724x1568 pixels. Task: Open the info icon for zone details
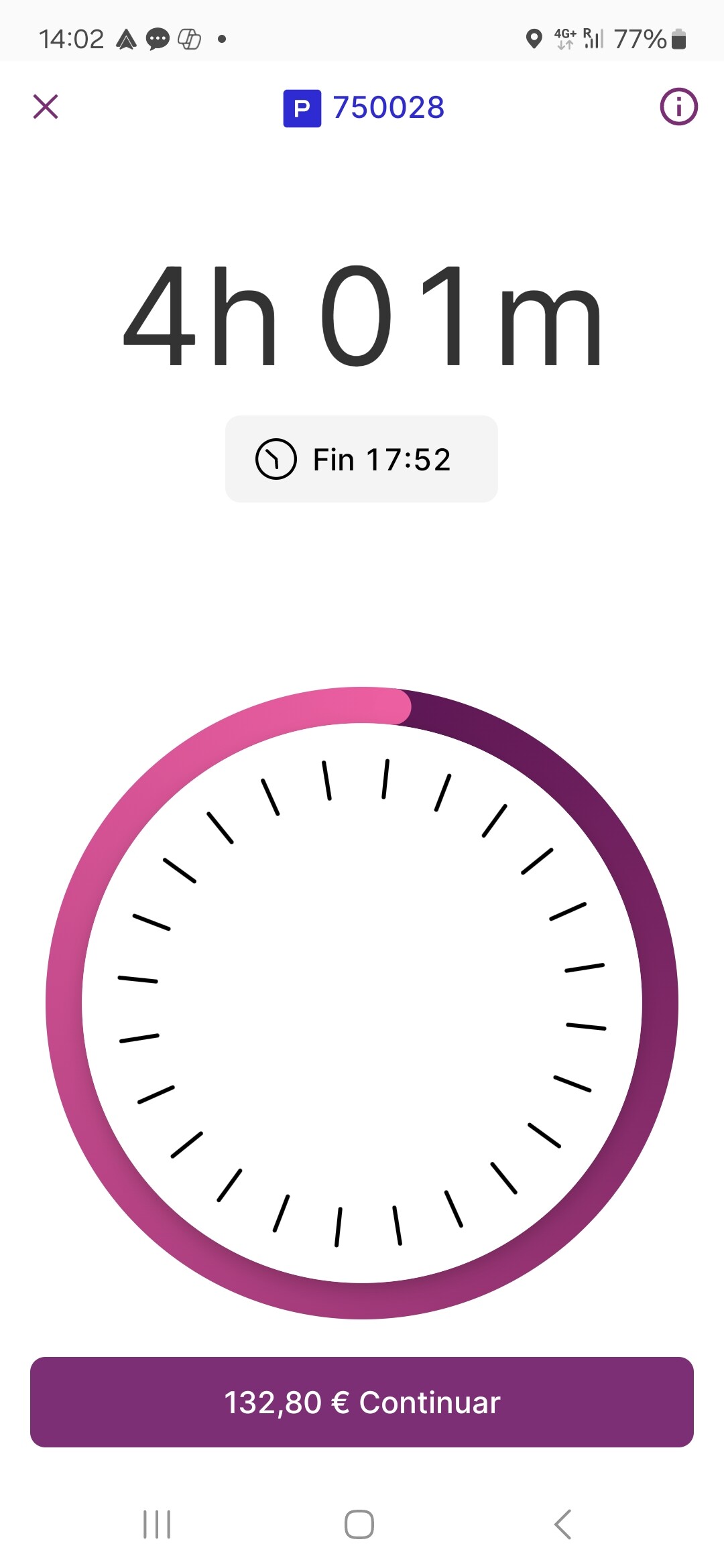pos(678,107)
